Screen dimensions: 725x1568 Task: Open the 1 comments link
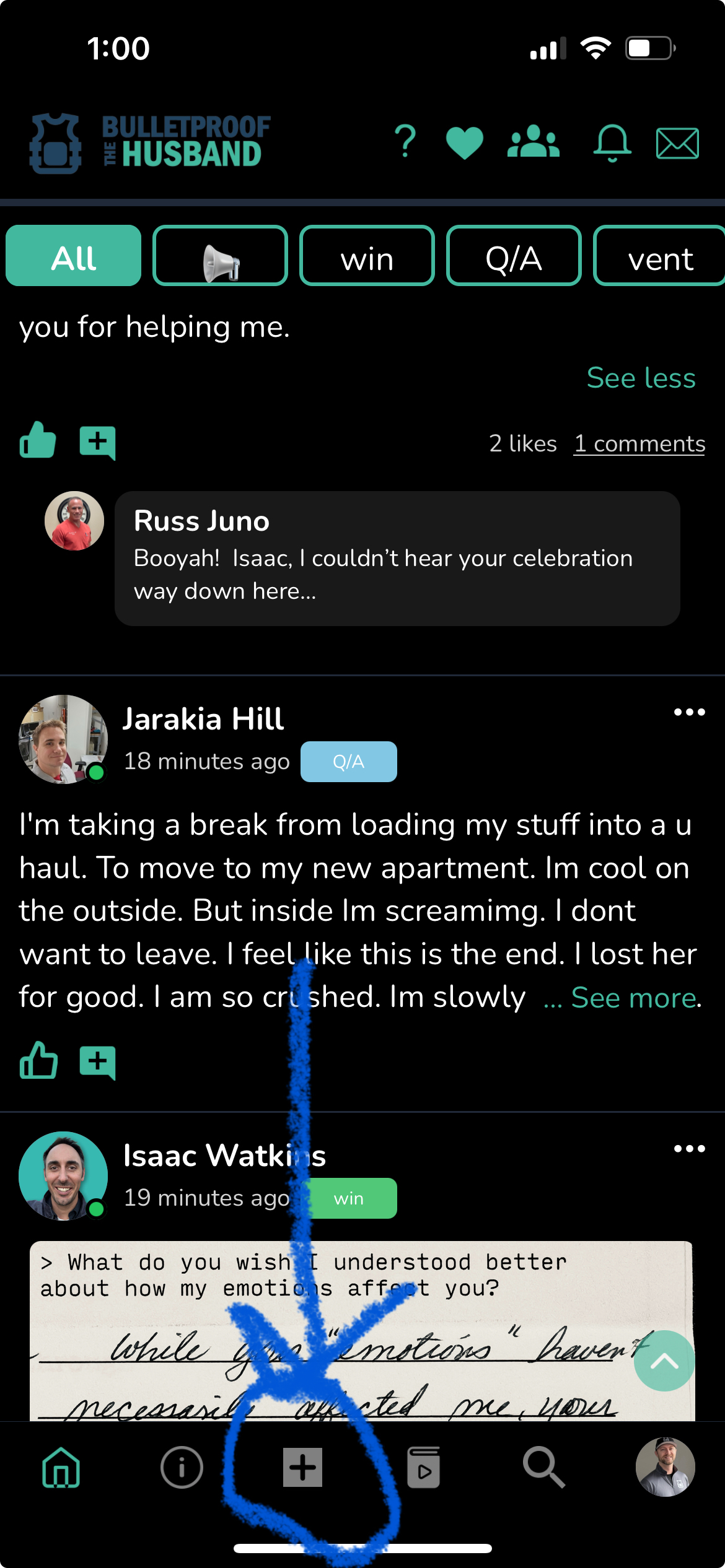639,443
